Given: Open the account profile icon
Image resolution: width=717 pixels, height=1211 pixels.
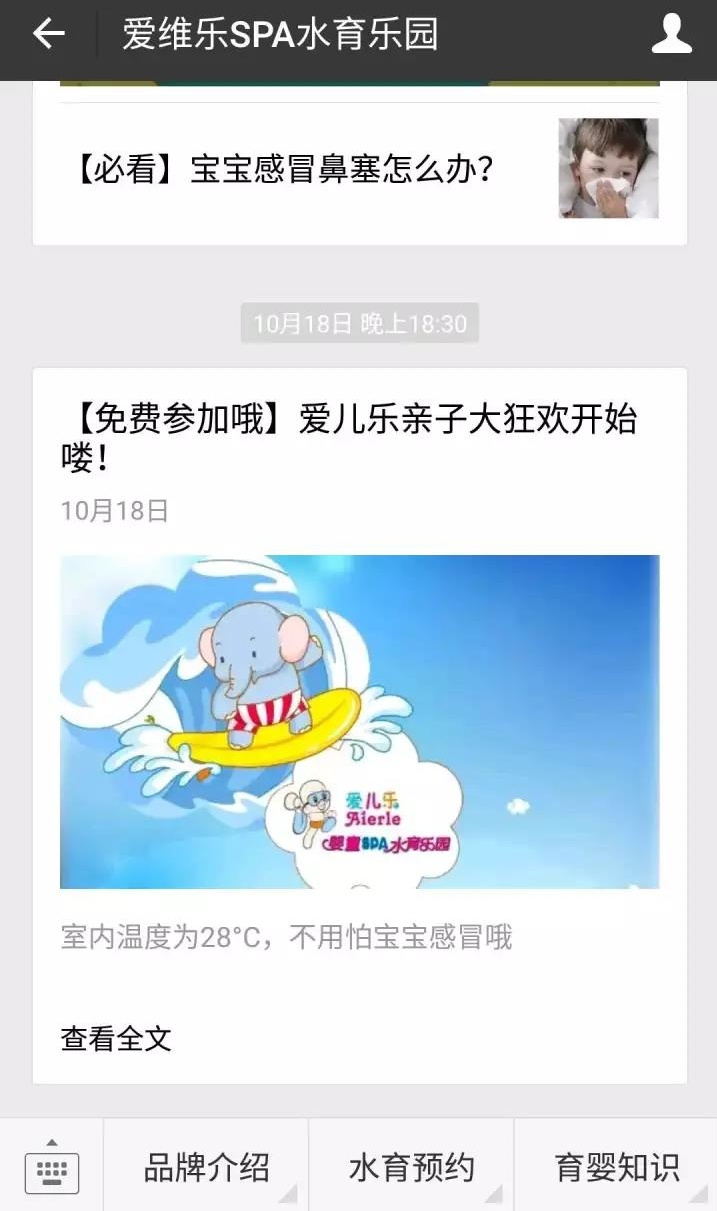Looking at the screenshot, I should point(671,35).
